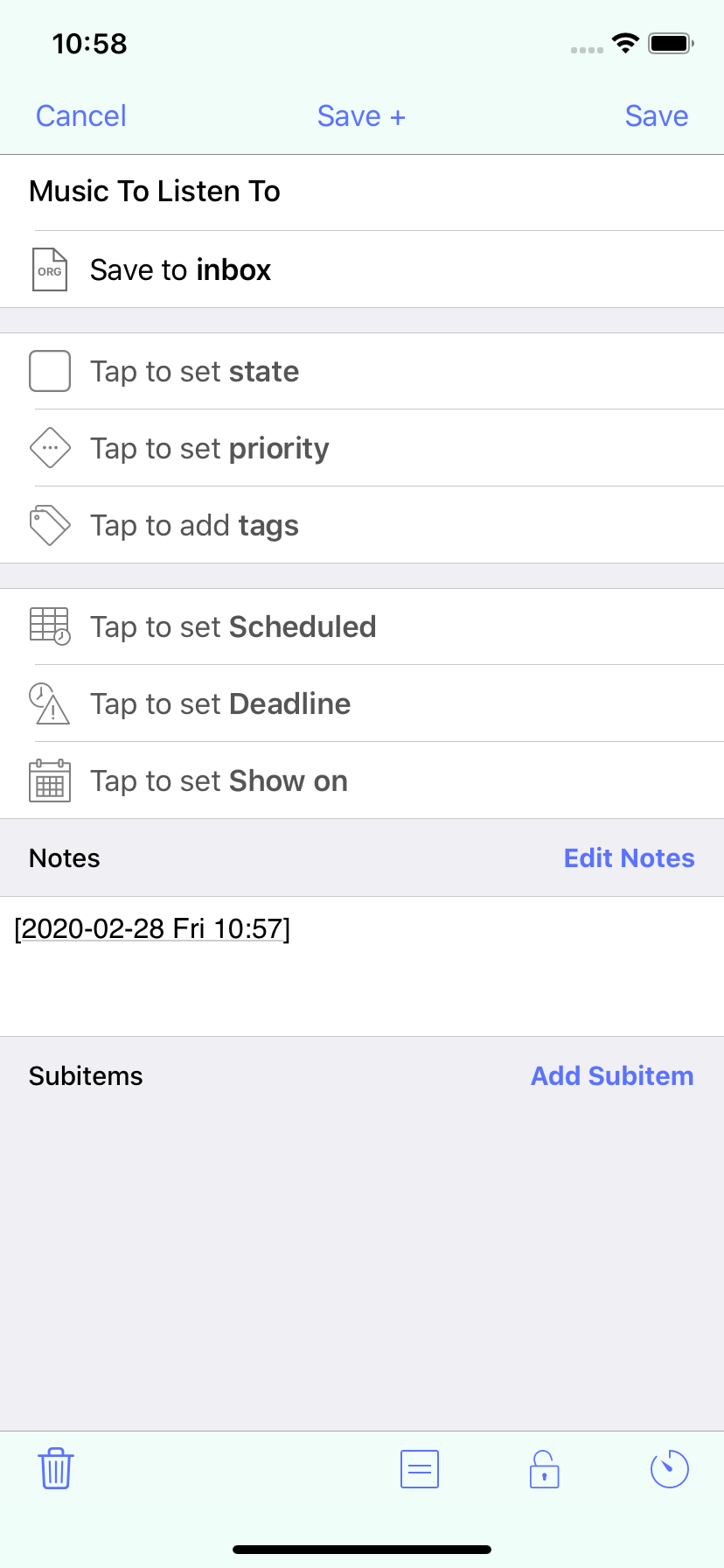Cancel editing this item
724x1568 pixels.
point(80,115)
